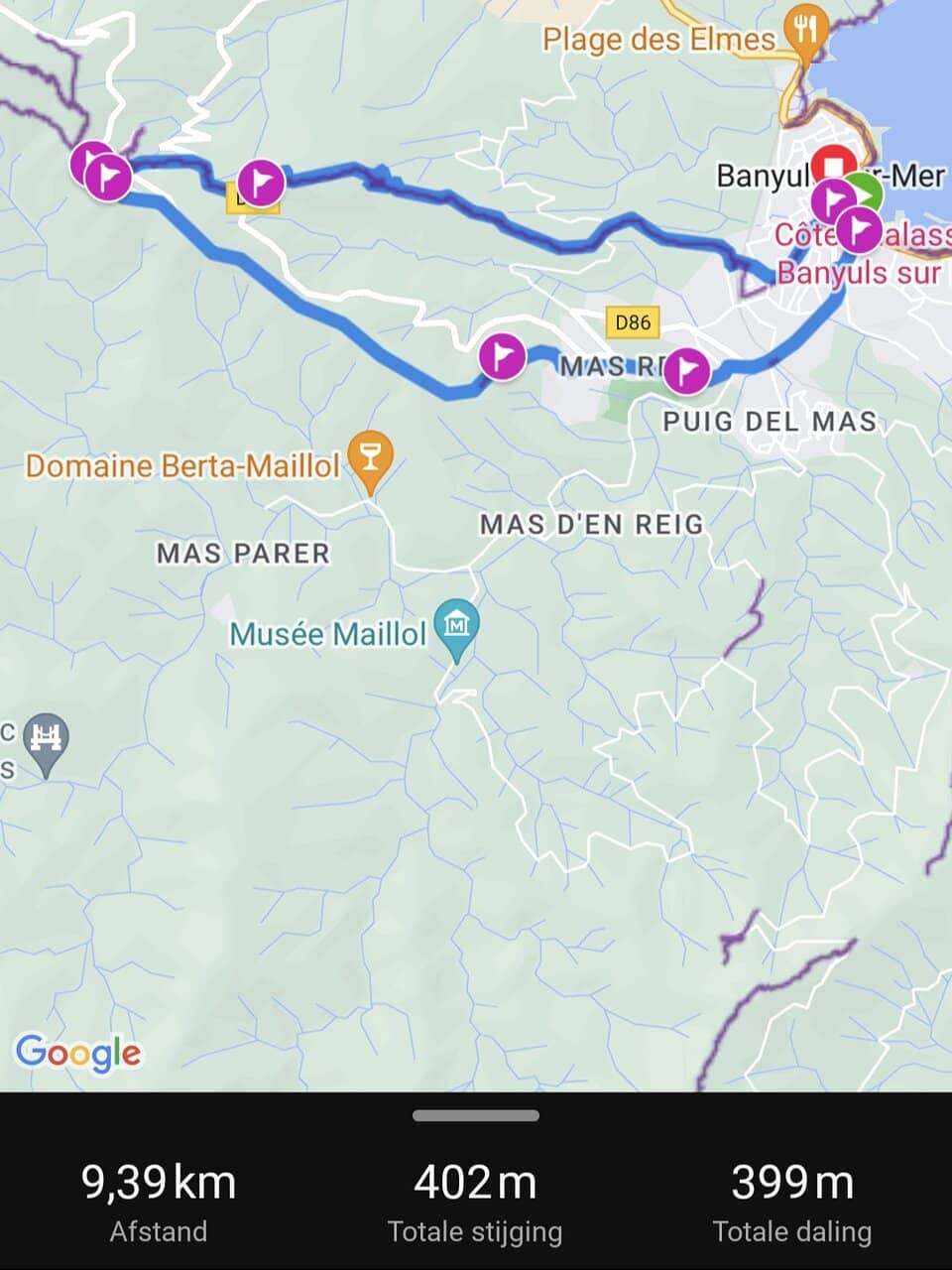This screenshot has height=1270, width=952.
Task: Open the Musée Maillol map marker
Action: point(456,628)
